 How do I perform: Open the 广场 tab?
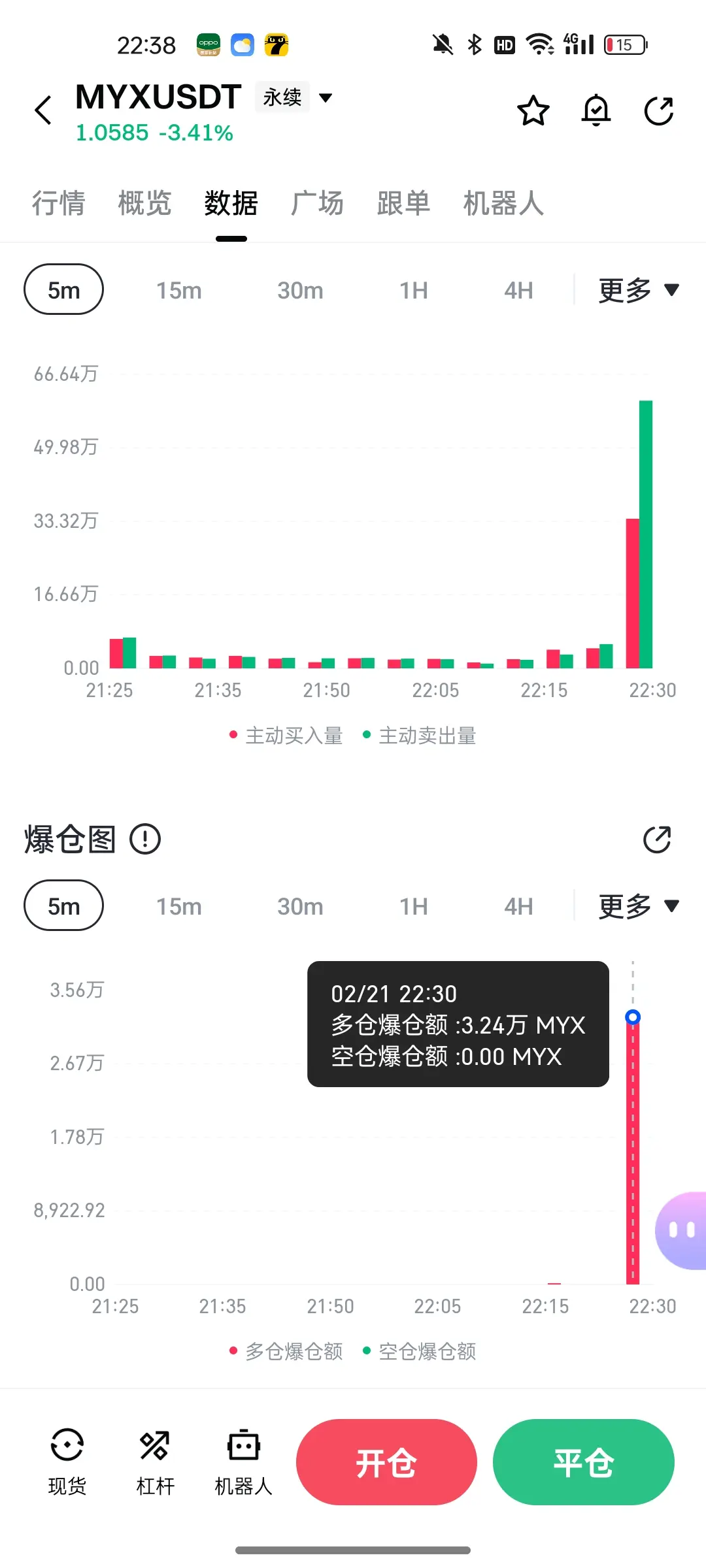tap(317, 203)
